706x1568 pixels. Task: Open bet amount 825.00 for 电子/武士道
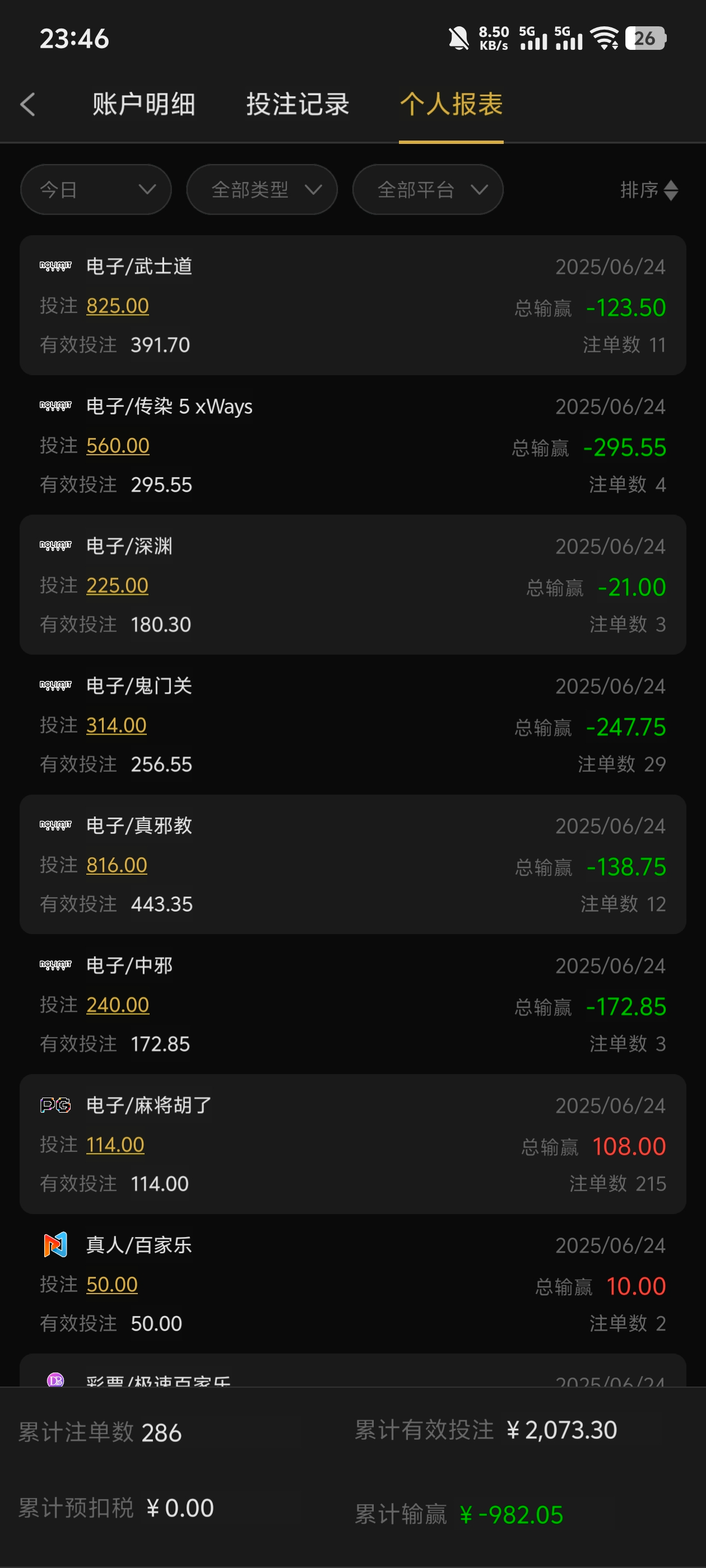pyautogui.click(x=118, y=306)
